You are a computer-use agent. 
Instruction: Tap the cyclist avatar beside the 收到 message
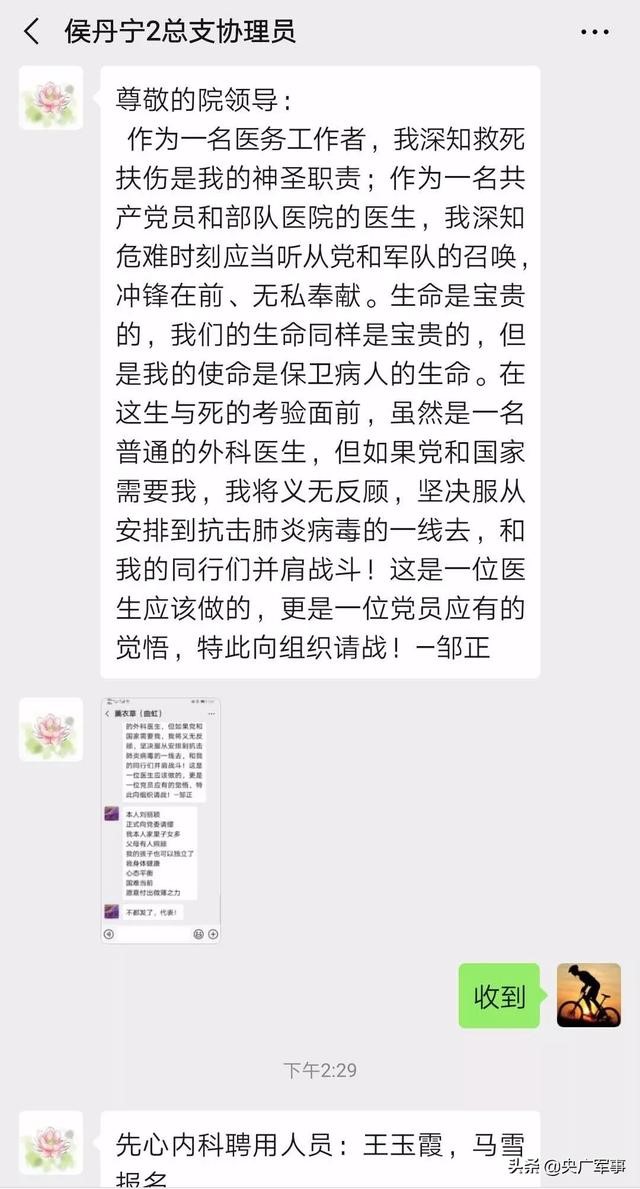point(588,995)
